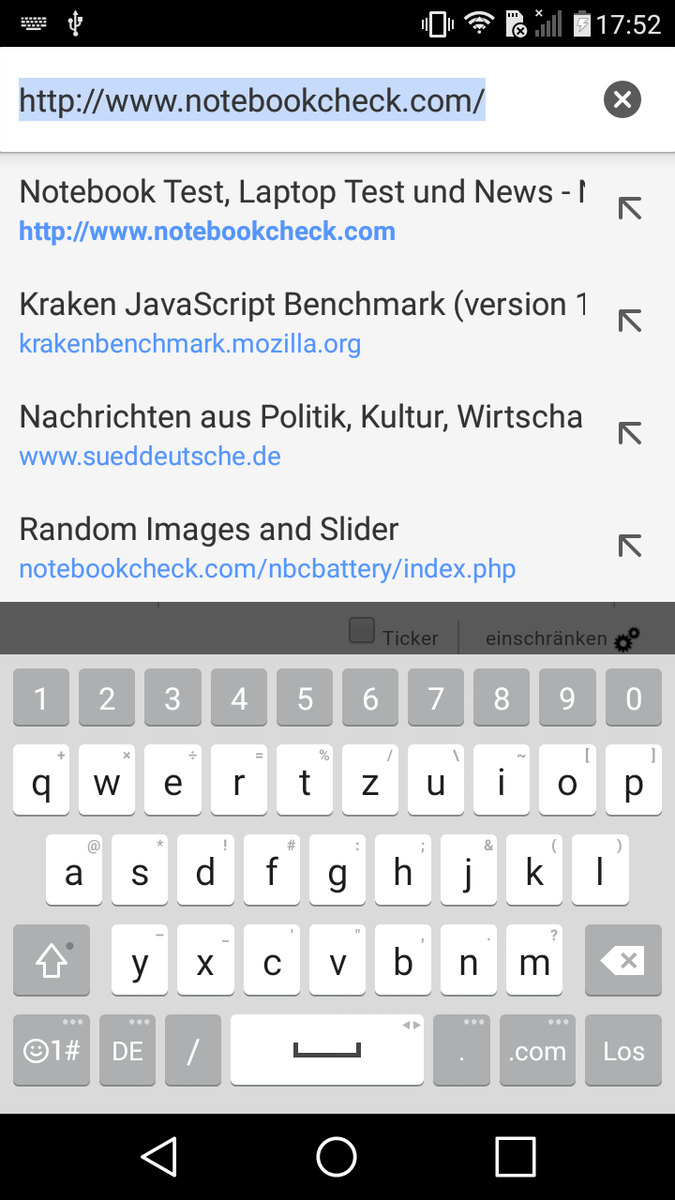The height and width of the screenshot is (1200, 675).
Task: Tap the backspace key
Action: [x=624, y=962]
